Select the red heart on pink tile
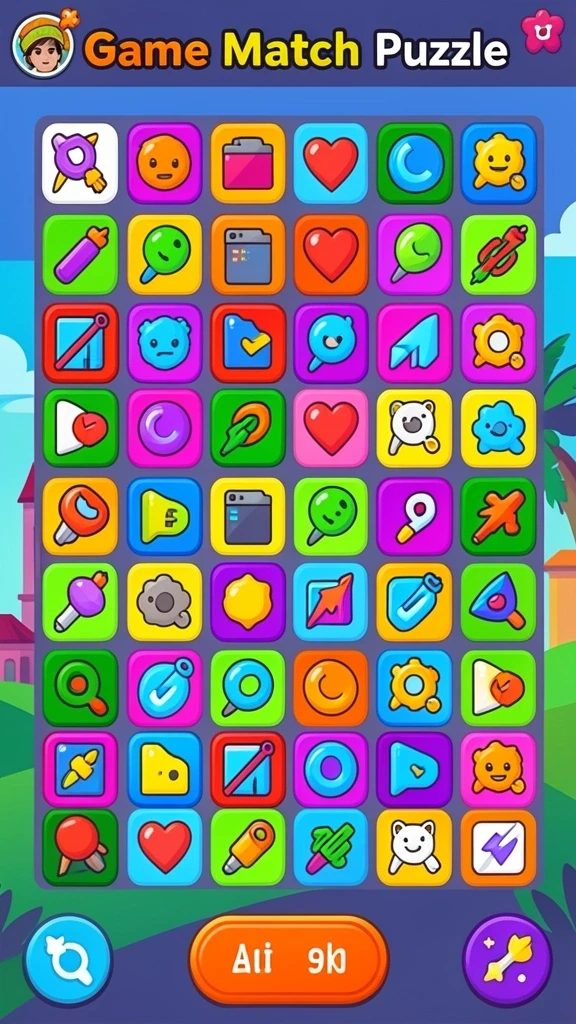576x1024 pixels. coord(331,428)
